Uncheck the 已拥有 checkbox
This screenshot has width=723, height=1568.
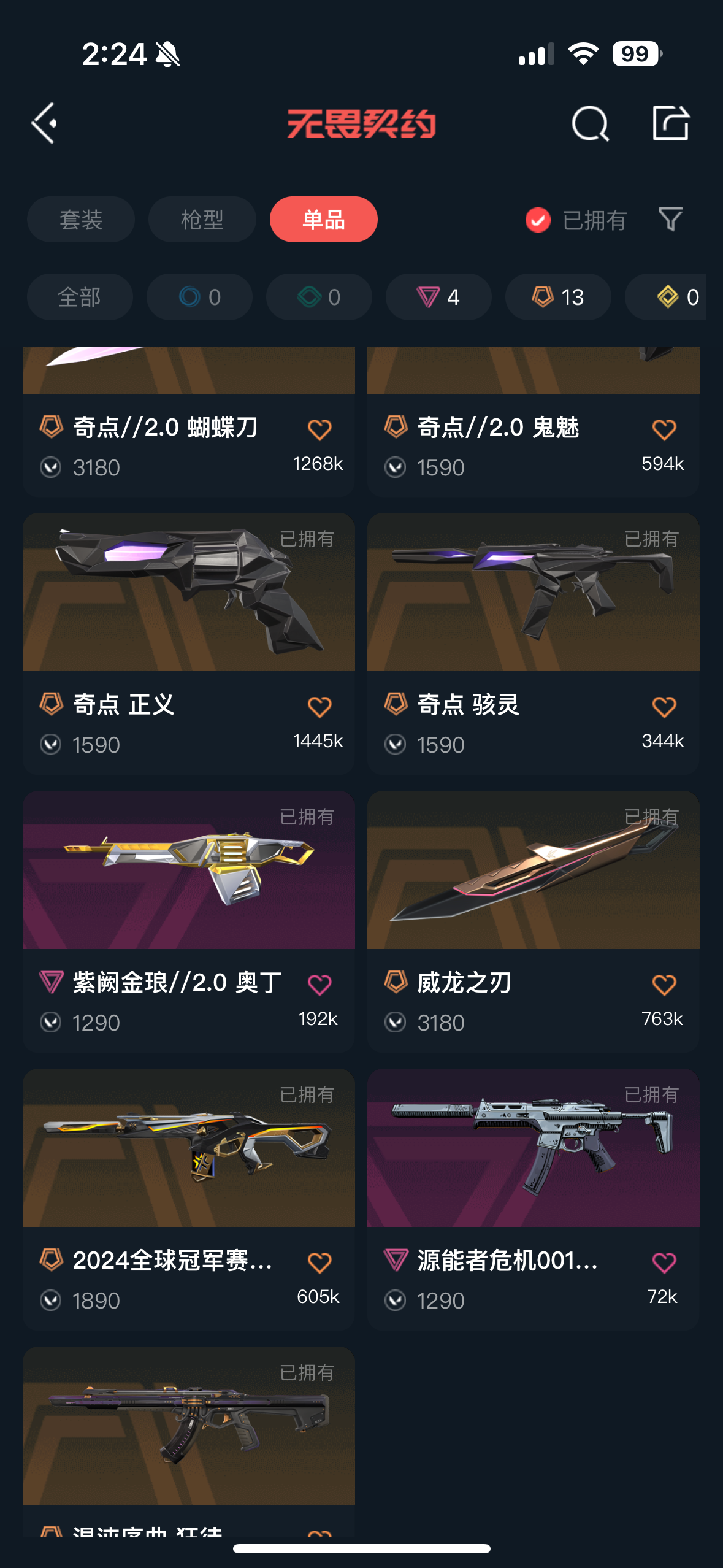point(538,220)
